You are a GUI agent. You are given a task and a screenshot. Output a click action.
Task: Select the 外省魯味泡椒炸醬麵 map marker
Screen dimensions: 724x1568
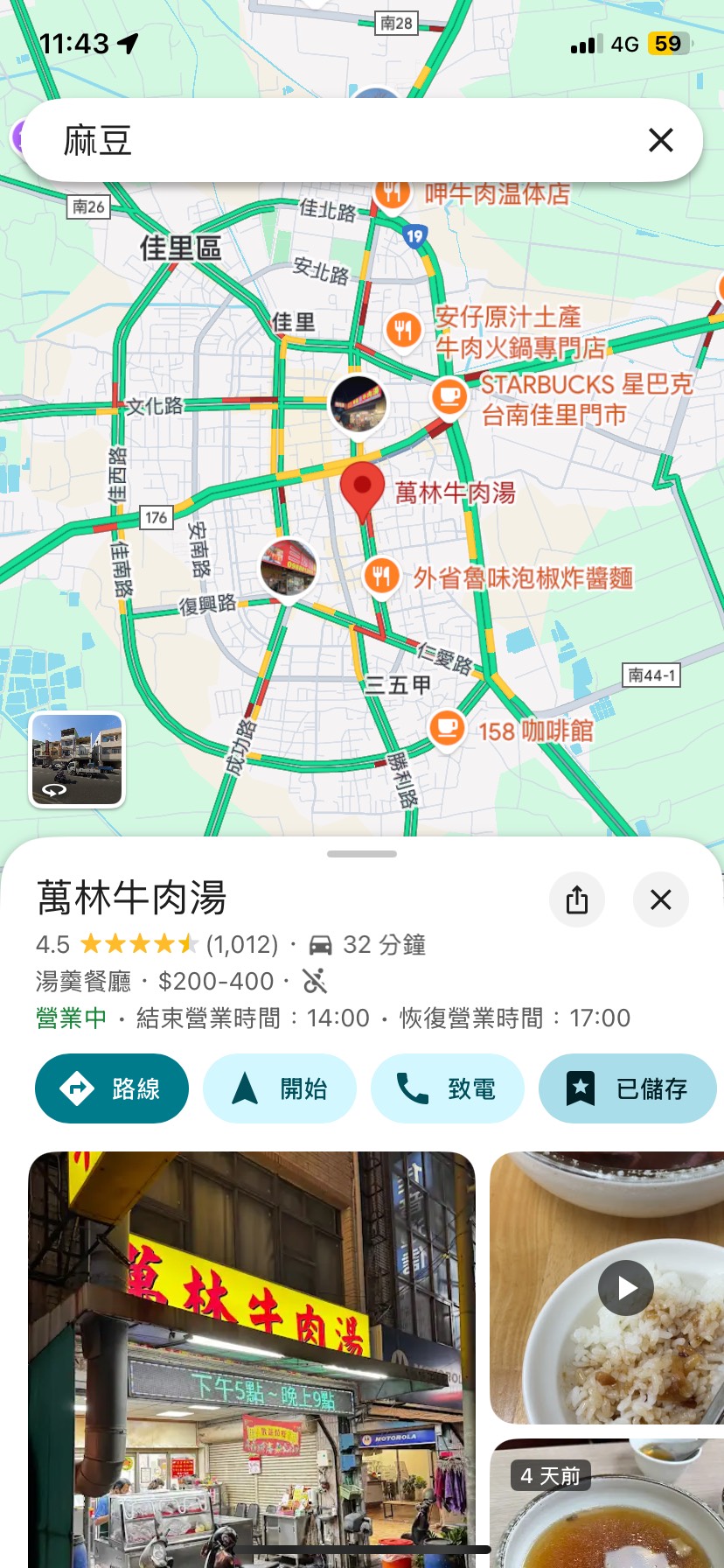click(x=381, y=577)
